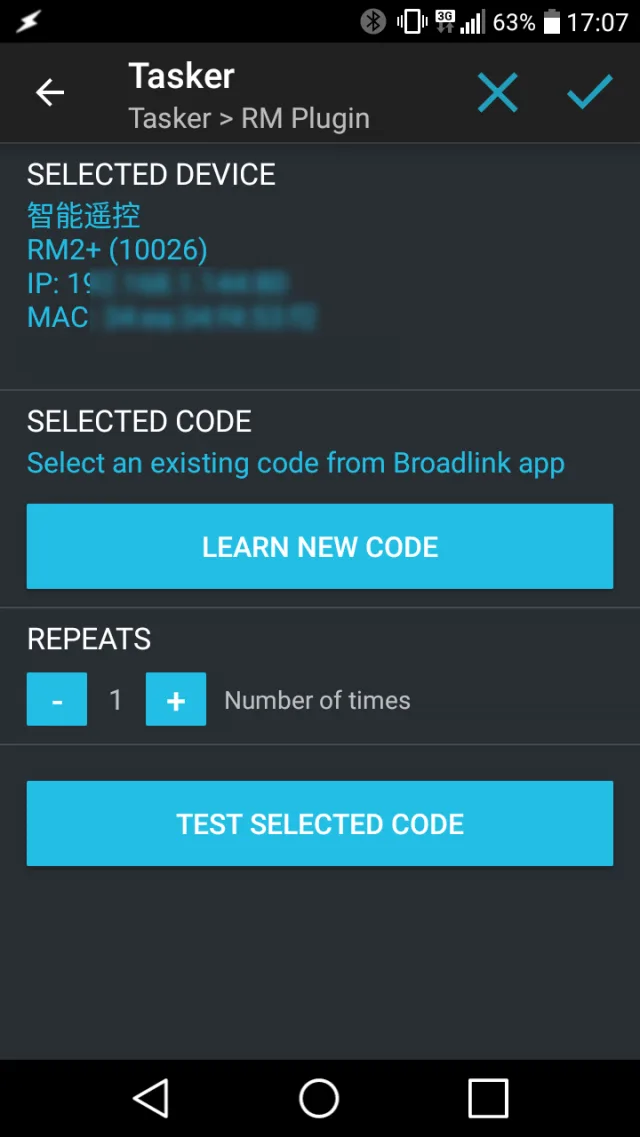This screenshot has width=640, height=1137.
Task: Go back using the app bar arrow
Action: coord(49,93)
